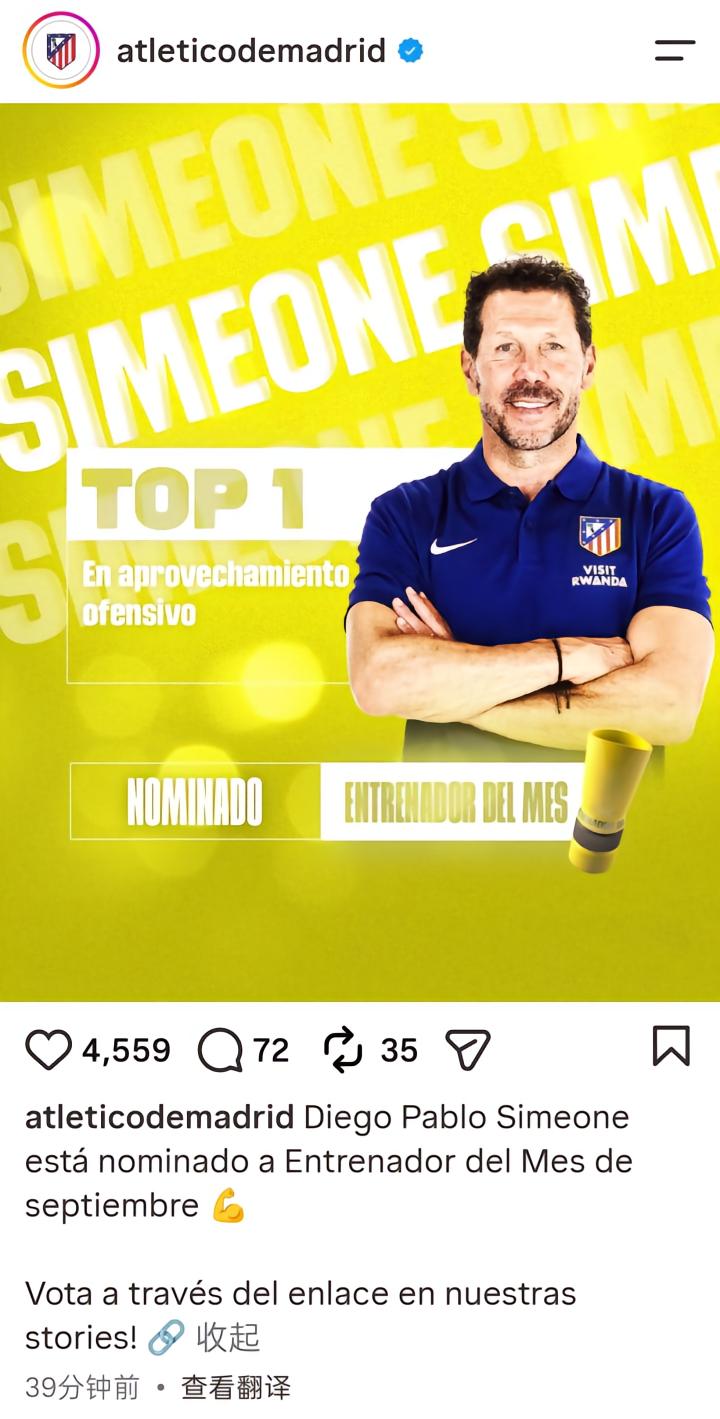This screenshot has height=1419, width=720.
Task: Share the post via the paper plane icon
Action: pos(467,1050)
